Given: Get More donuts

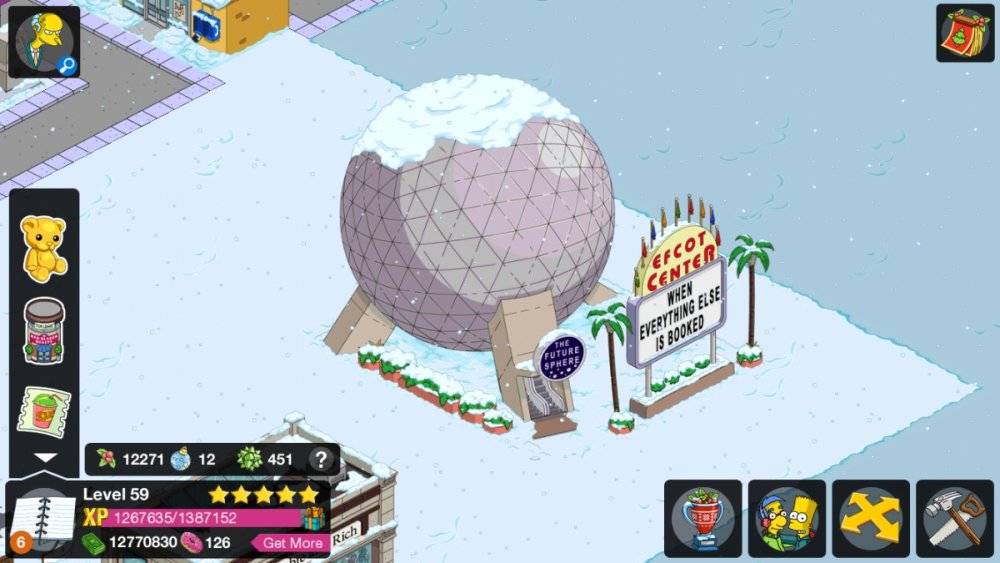Looking at the screenshot, I should pos(292,543).
